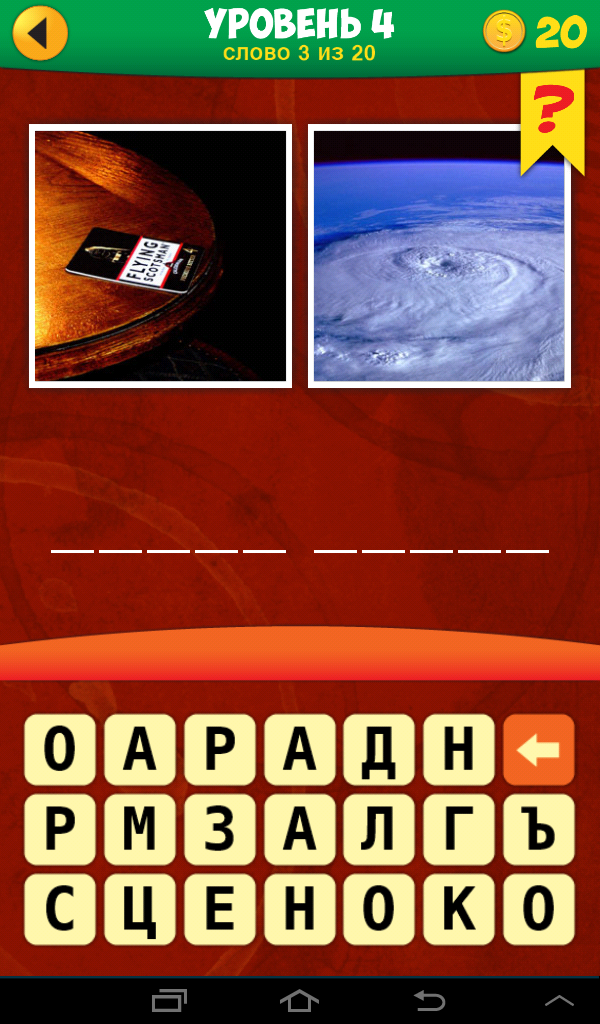Image resolution: width=600 pixels, height=1024 pixels.
Task: Tap the letter Л tile
Action: pos(379,830)
